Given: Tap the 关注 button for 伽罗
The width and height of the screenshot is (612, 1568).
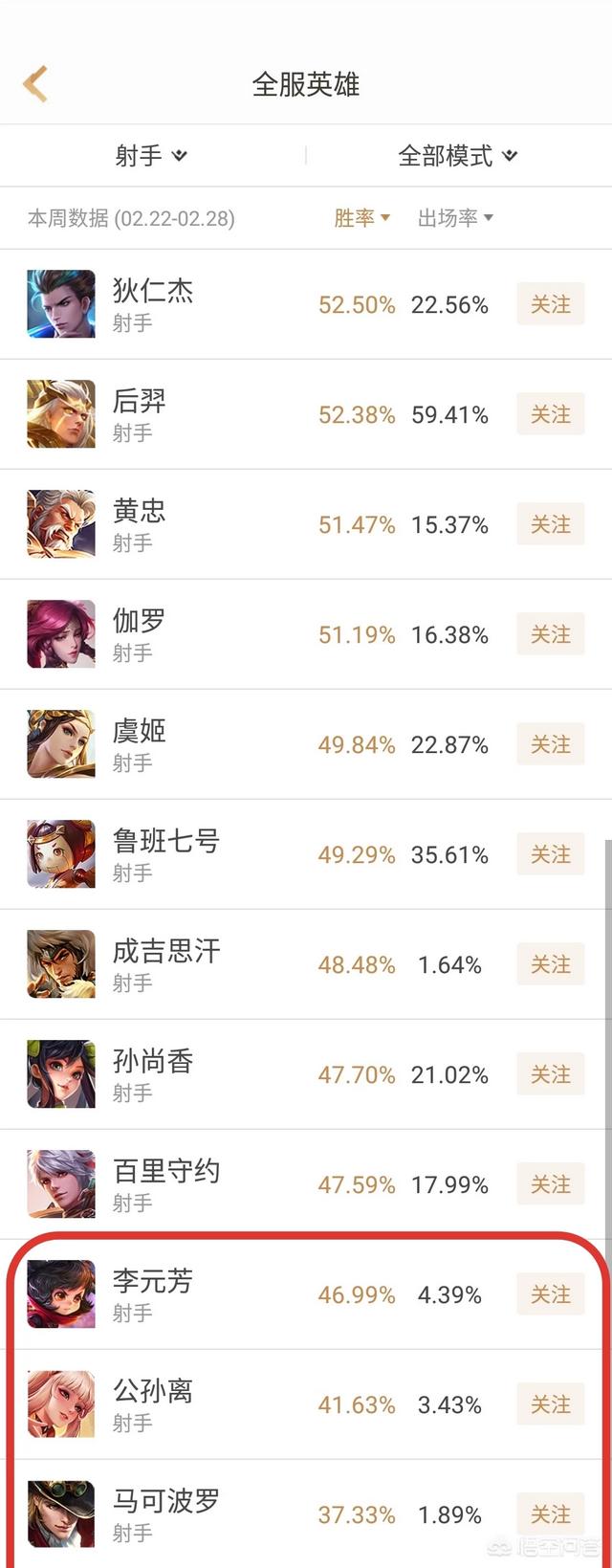Looking at the screenshot, I should point(550,634).
